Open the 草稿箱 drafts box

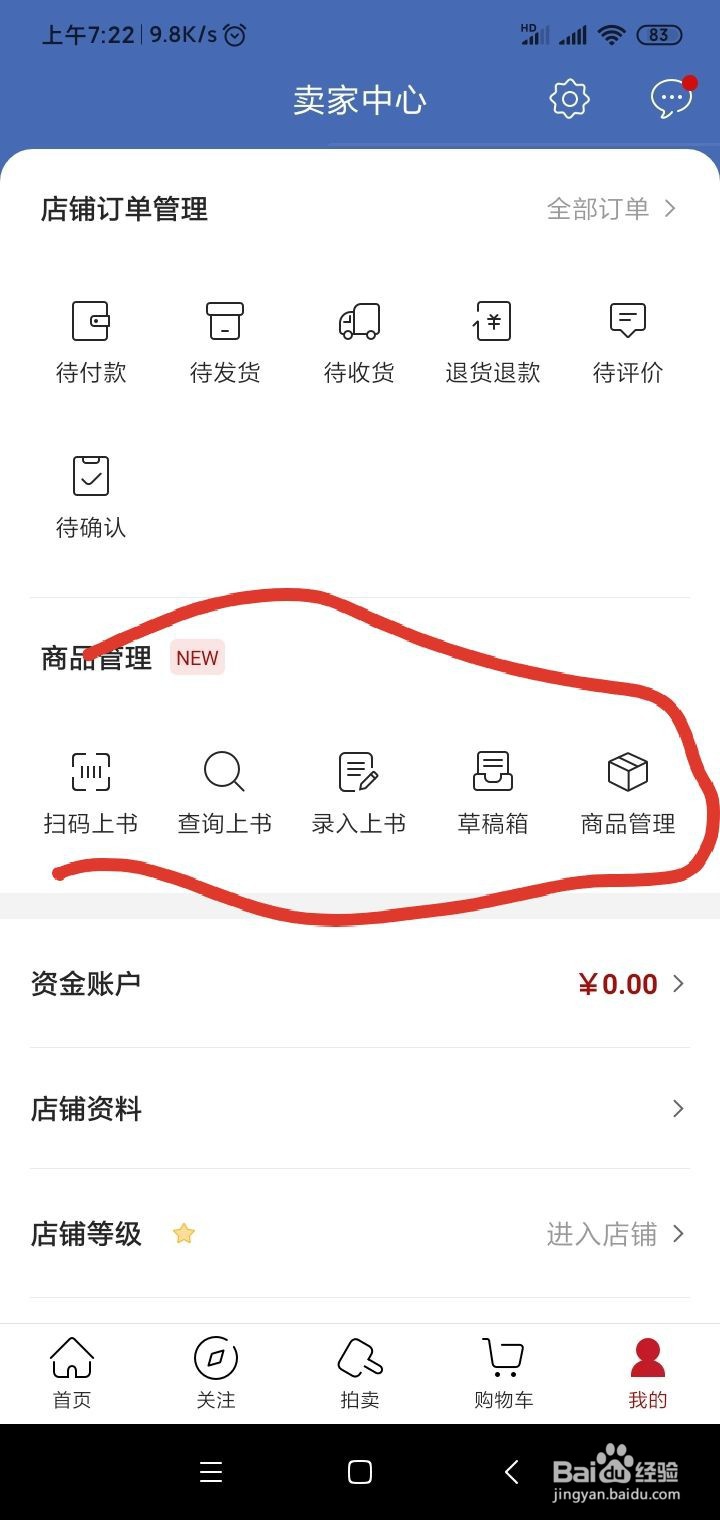[x=493, y=794]
